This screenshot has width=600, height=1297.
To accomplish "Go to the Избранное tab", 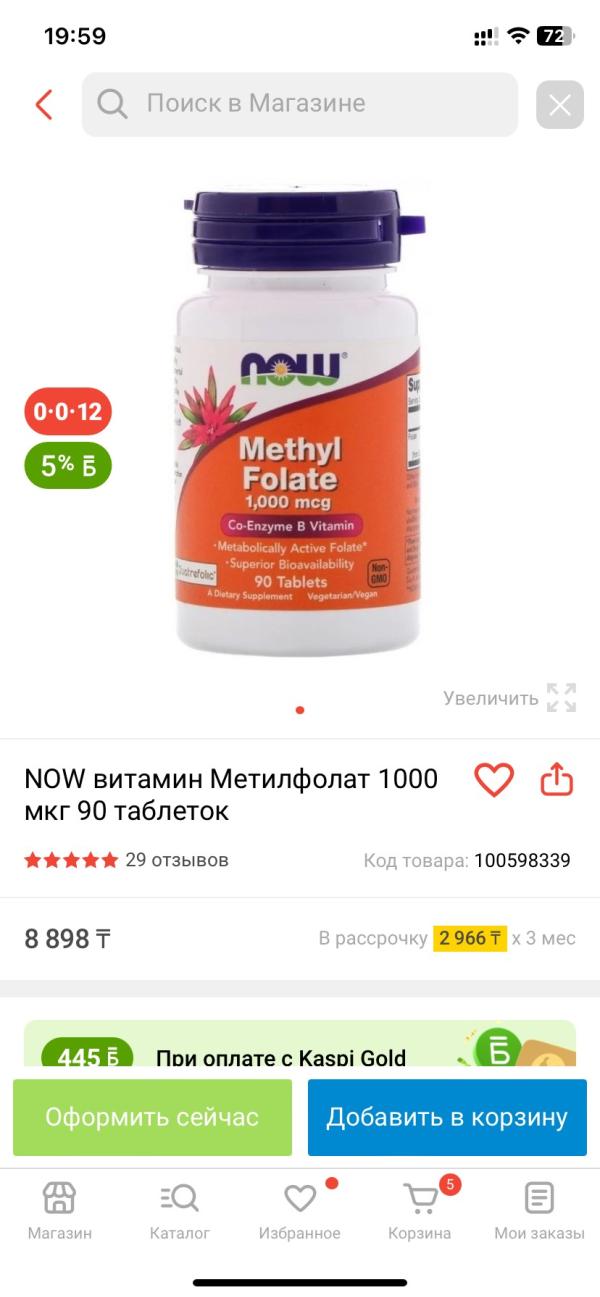I will (300, 1211).
